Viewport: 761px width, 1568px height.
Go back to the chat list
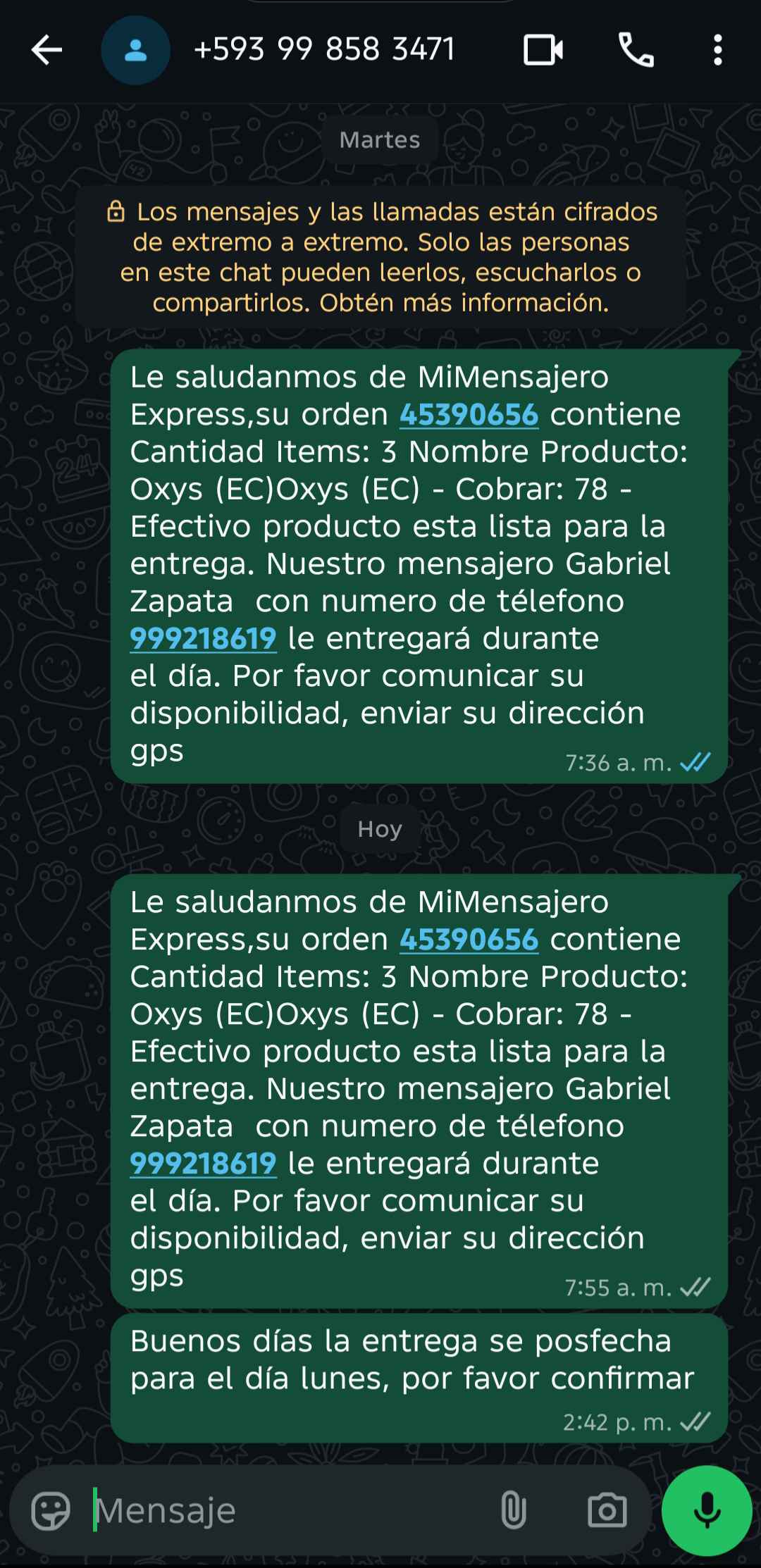(47, 50)
